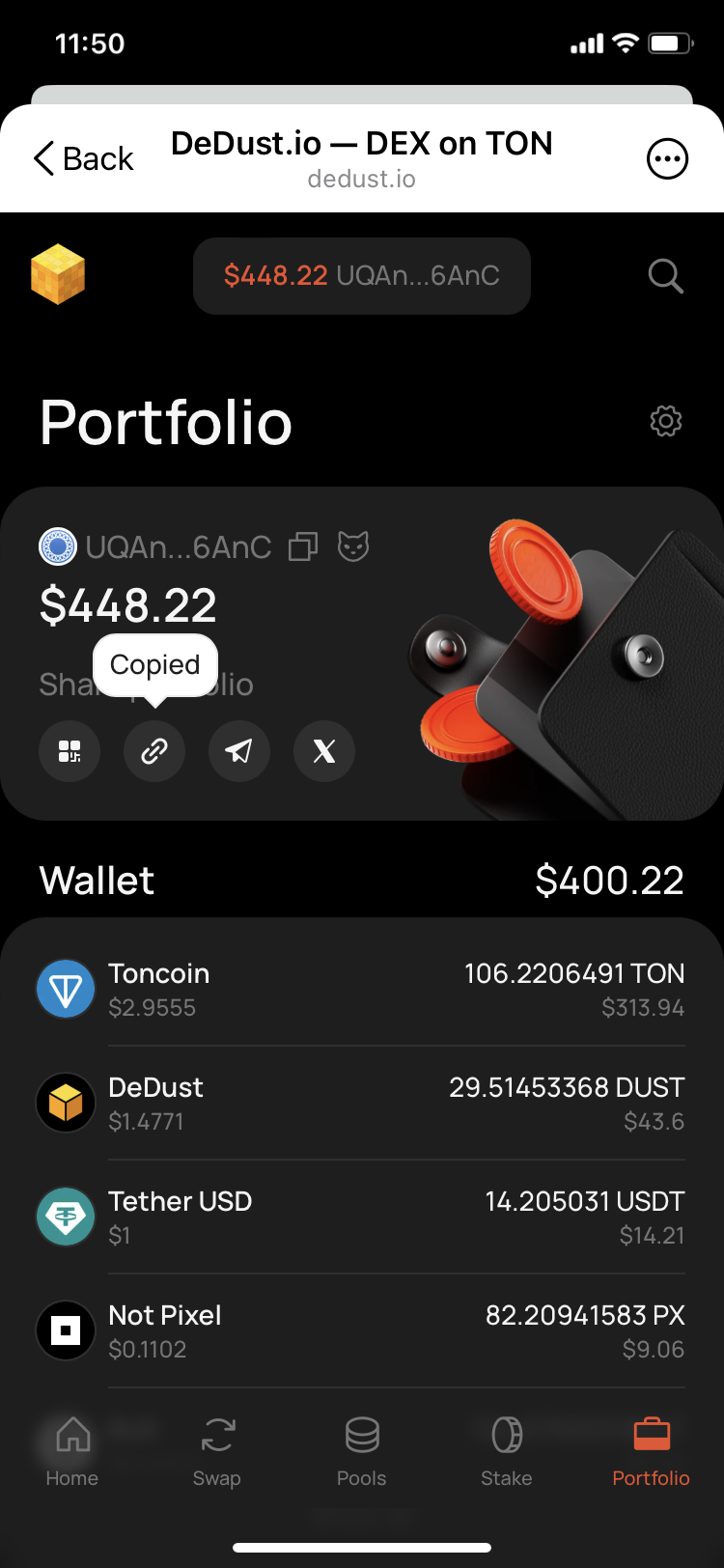
Task: Tap the cat mask icon beside address
Action: tap(353, 547)
